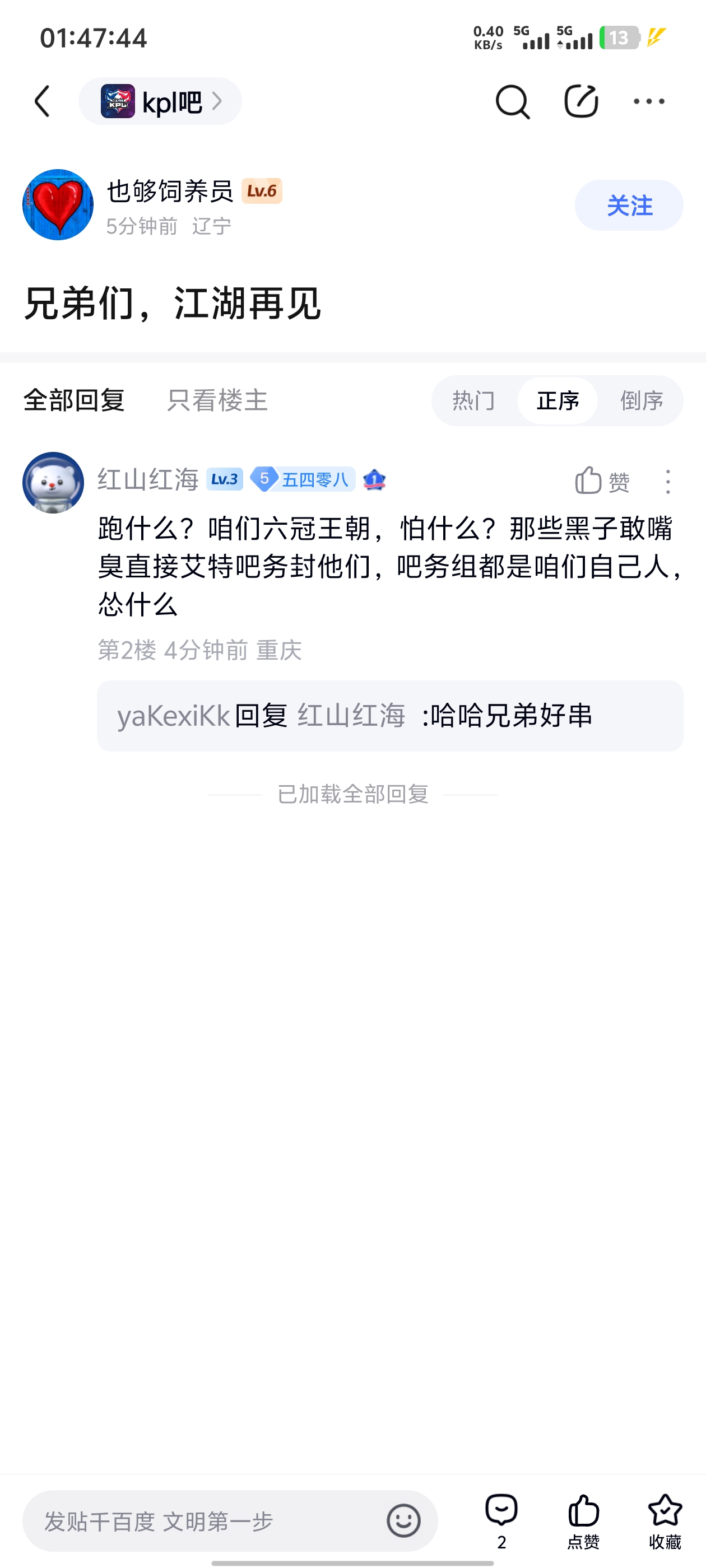Open the emoji picker in the reply box

pos(403,1520)
